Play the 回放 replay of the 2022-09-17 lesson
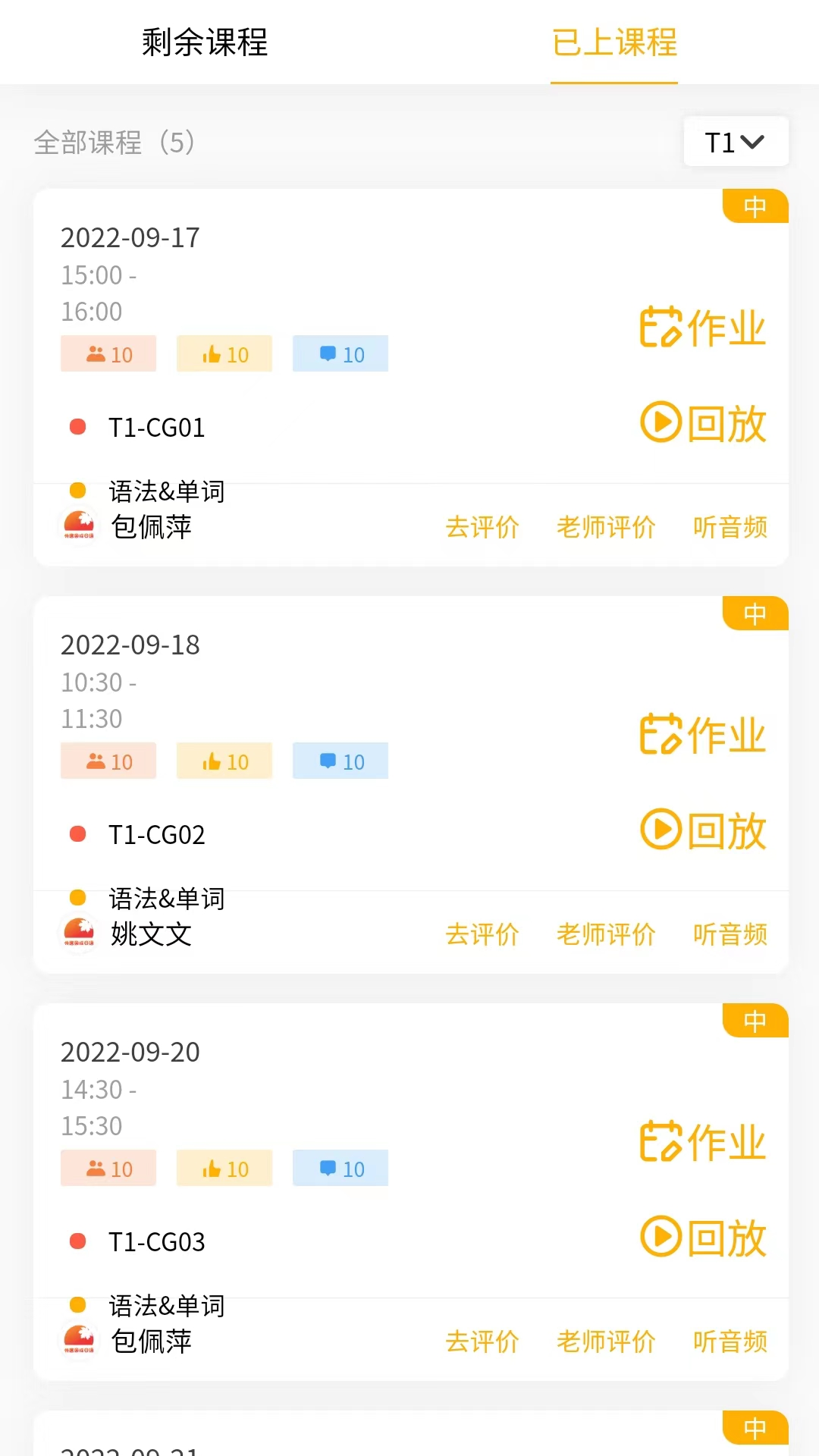The image size is (819, 1456). [701, 425]
